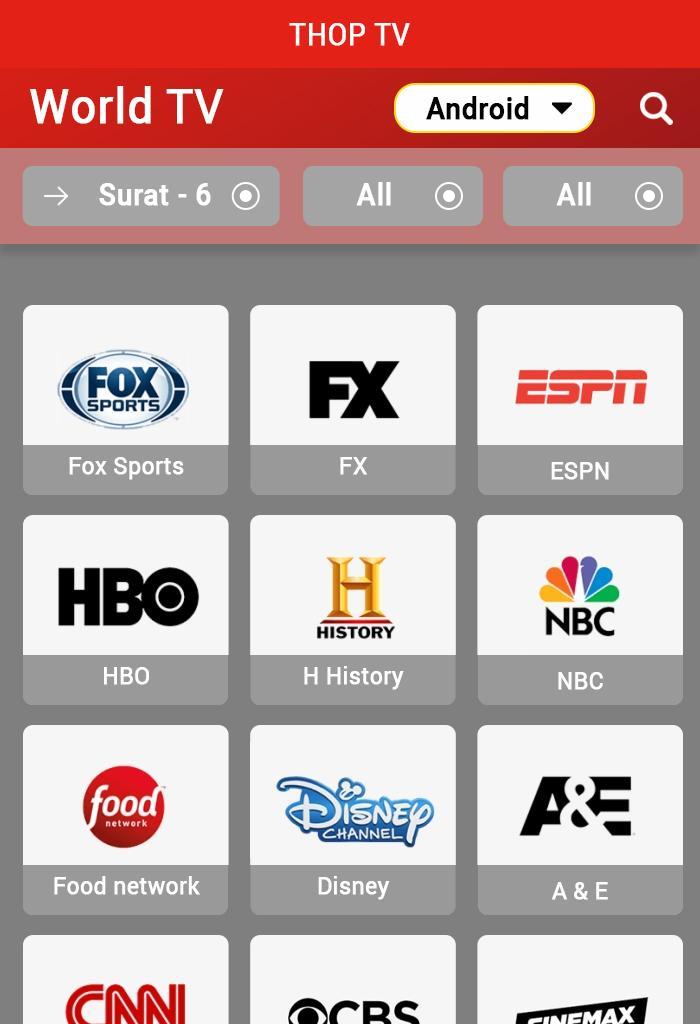Open the CNN channel tile
The height and width of the screenshot is (1024, 700).
tap(125, 985)
